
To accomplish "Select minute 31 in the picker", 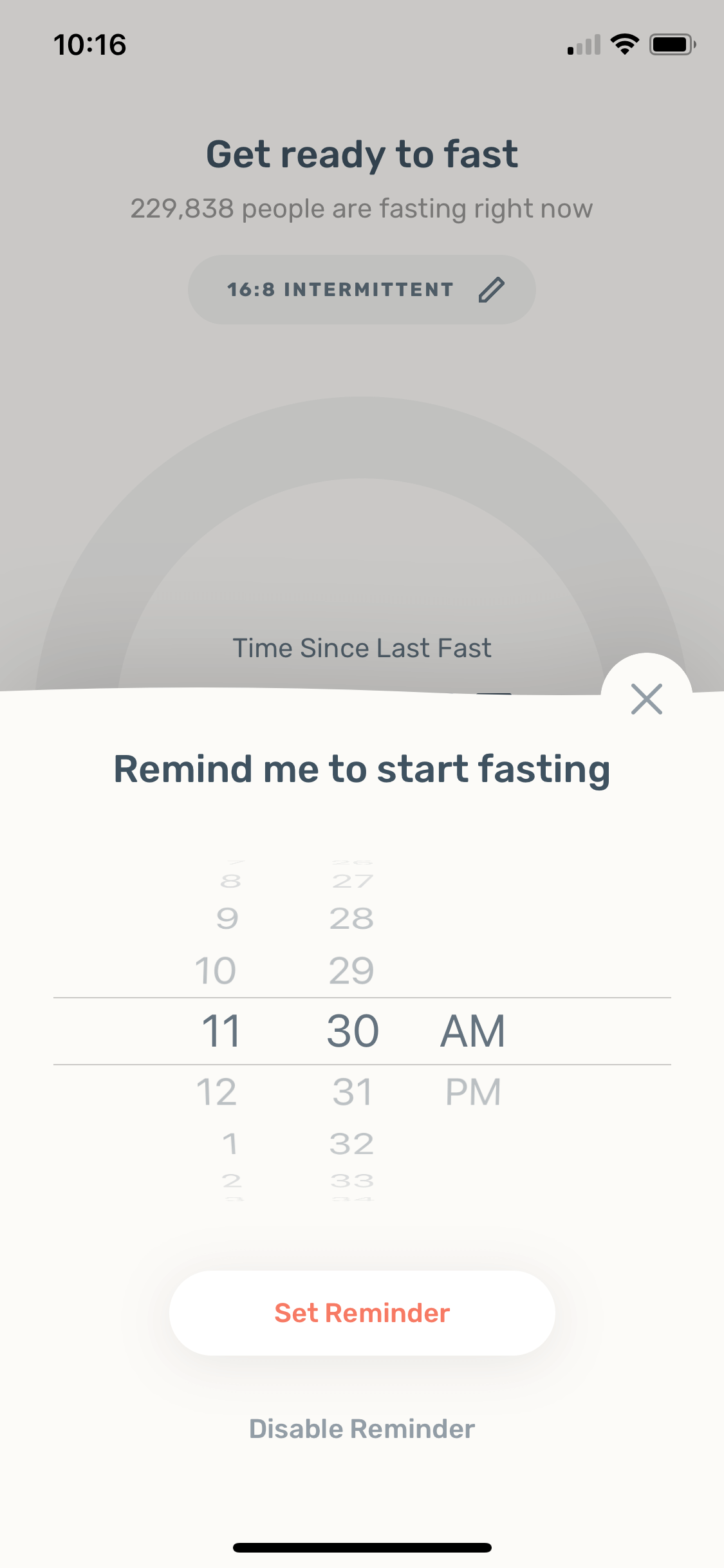I will click(352, 1092).
